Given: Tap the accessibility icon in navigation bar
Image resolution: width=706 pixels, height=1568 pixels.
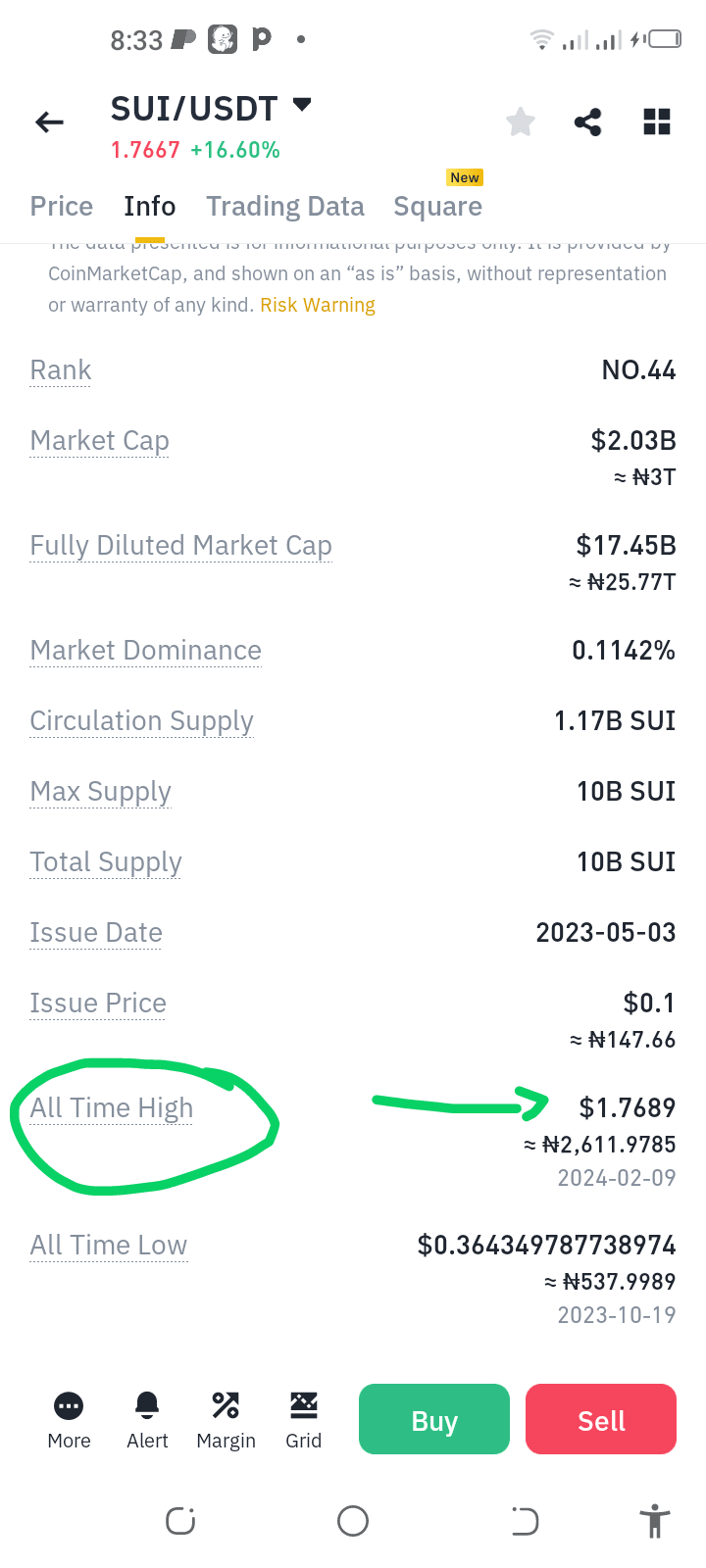Looking at the screenshot, I should click(655, 1521).
